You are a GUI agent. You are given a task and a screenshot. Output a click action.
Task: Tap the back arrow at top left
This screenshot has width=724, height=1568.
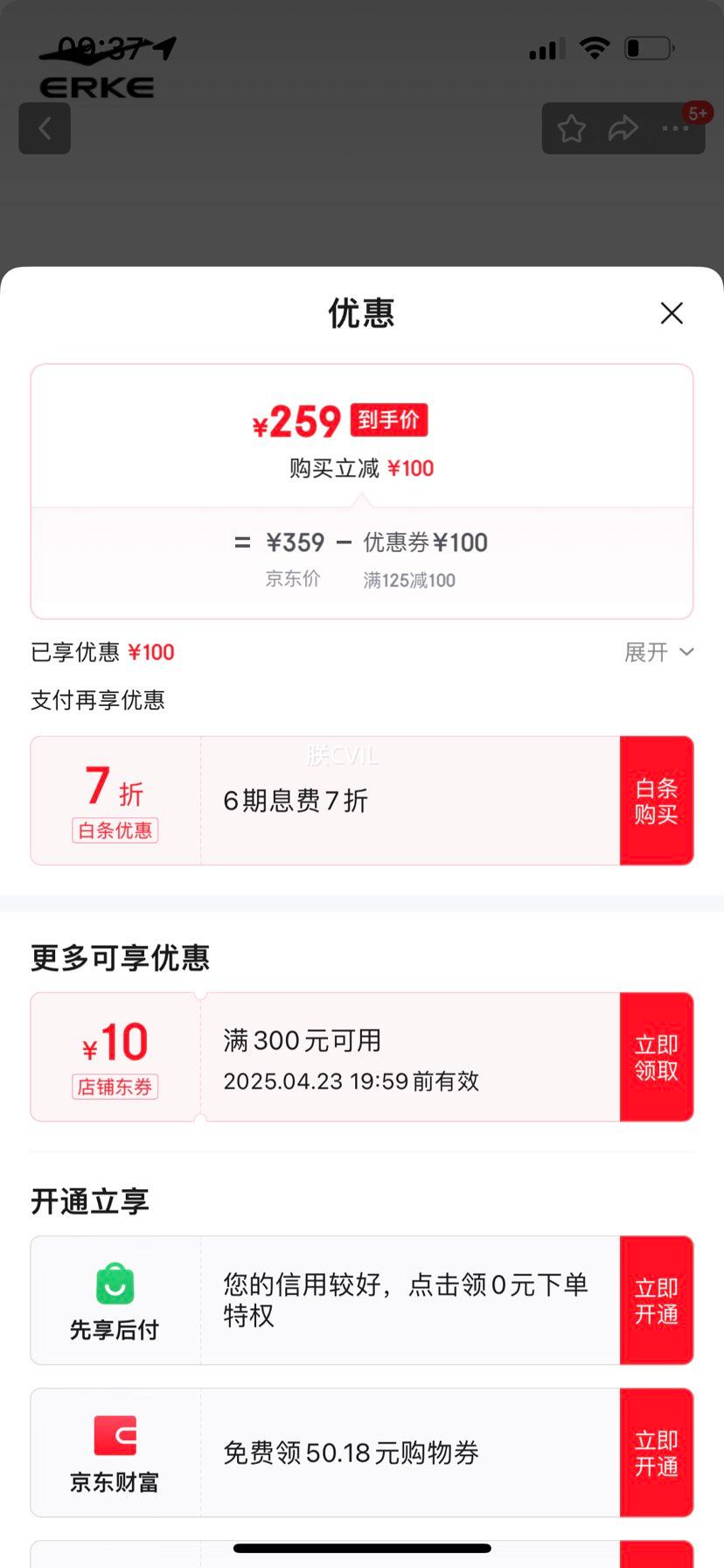[x=44, y=128]
